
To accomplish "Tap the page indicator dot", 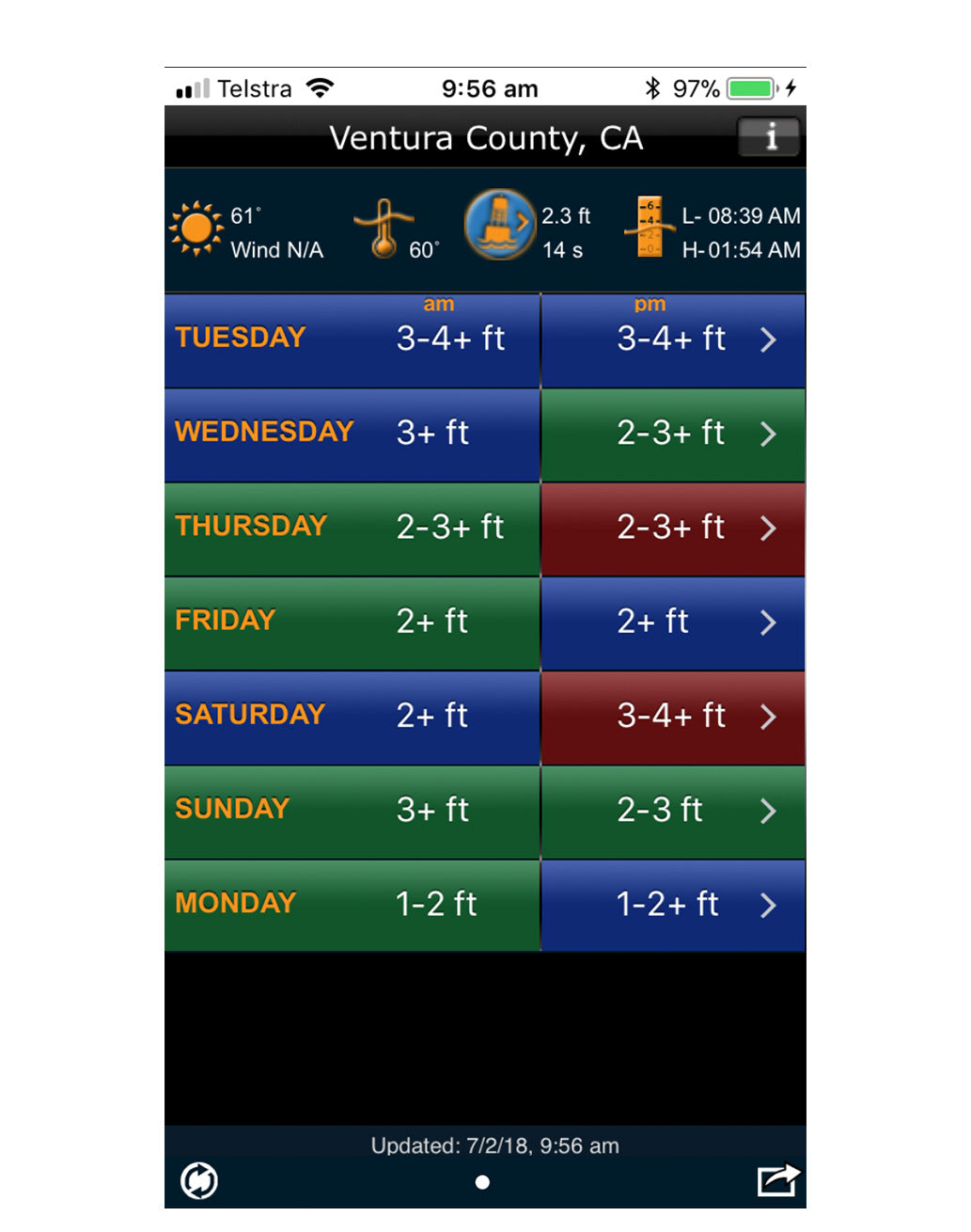I will coord(482,1182).
